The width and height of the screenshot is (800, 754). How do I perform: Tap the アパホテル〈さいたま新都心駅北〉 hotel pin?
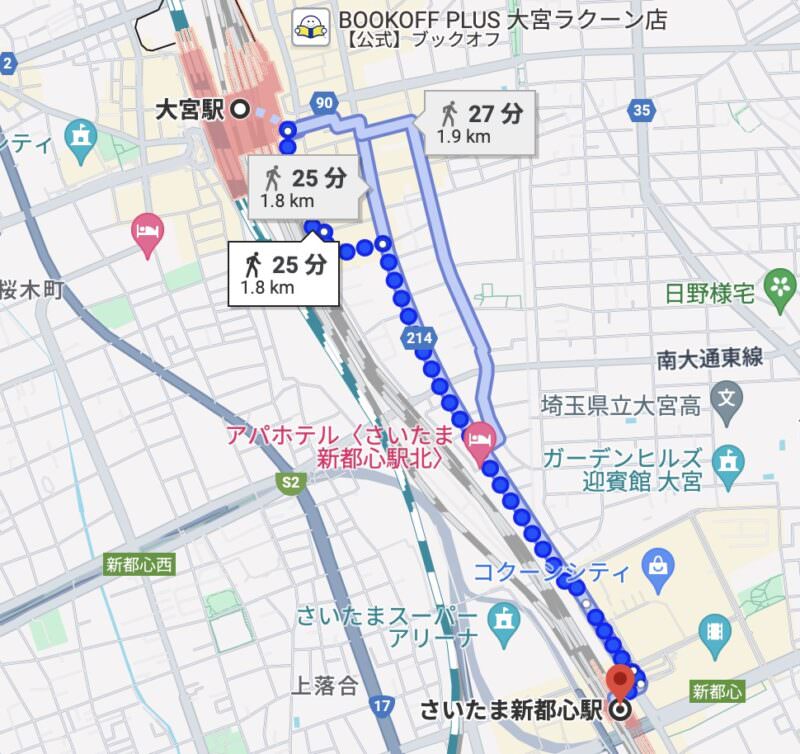[x=479, y=437]
